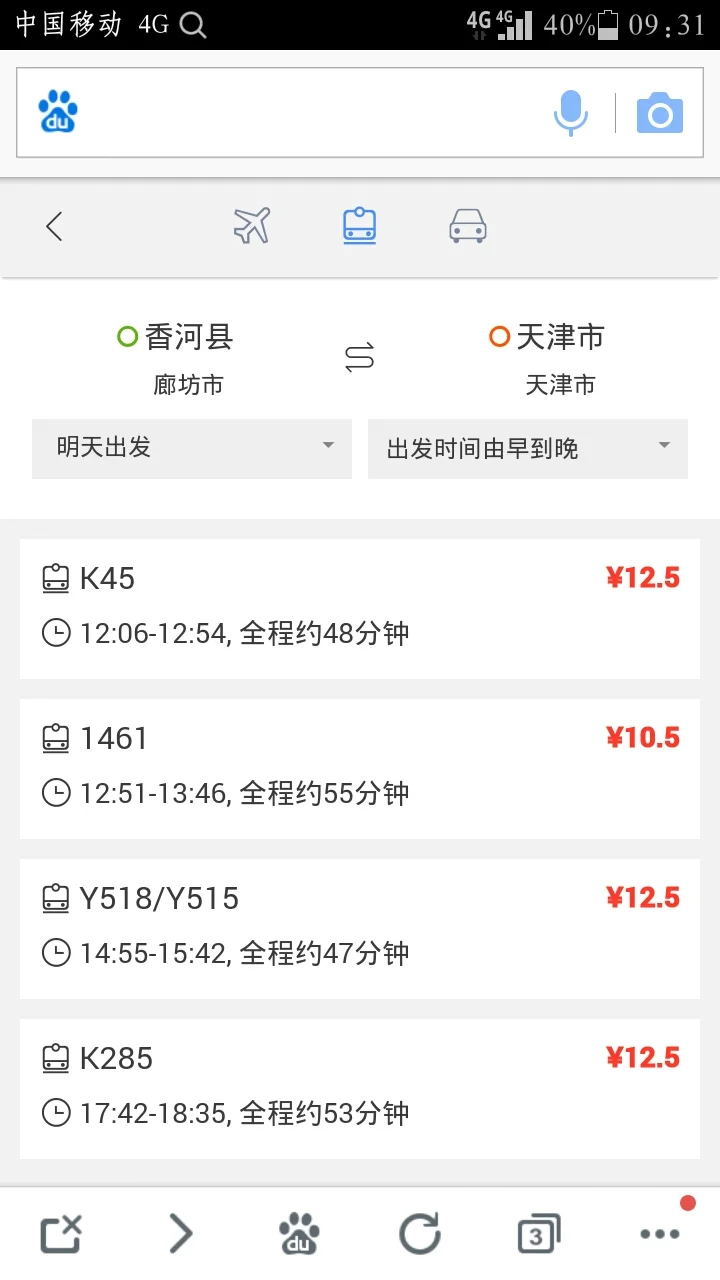Tap the exit browsing icon in bottom bar
Screen dimensions: 720x1280
[60, 1233]
